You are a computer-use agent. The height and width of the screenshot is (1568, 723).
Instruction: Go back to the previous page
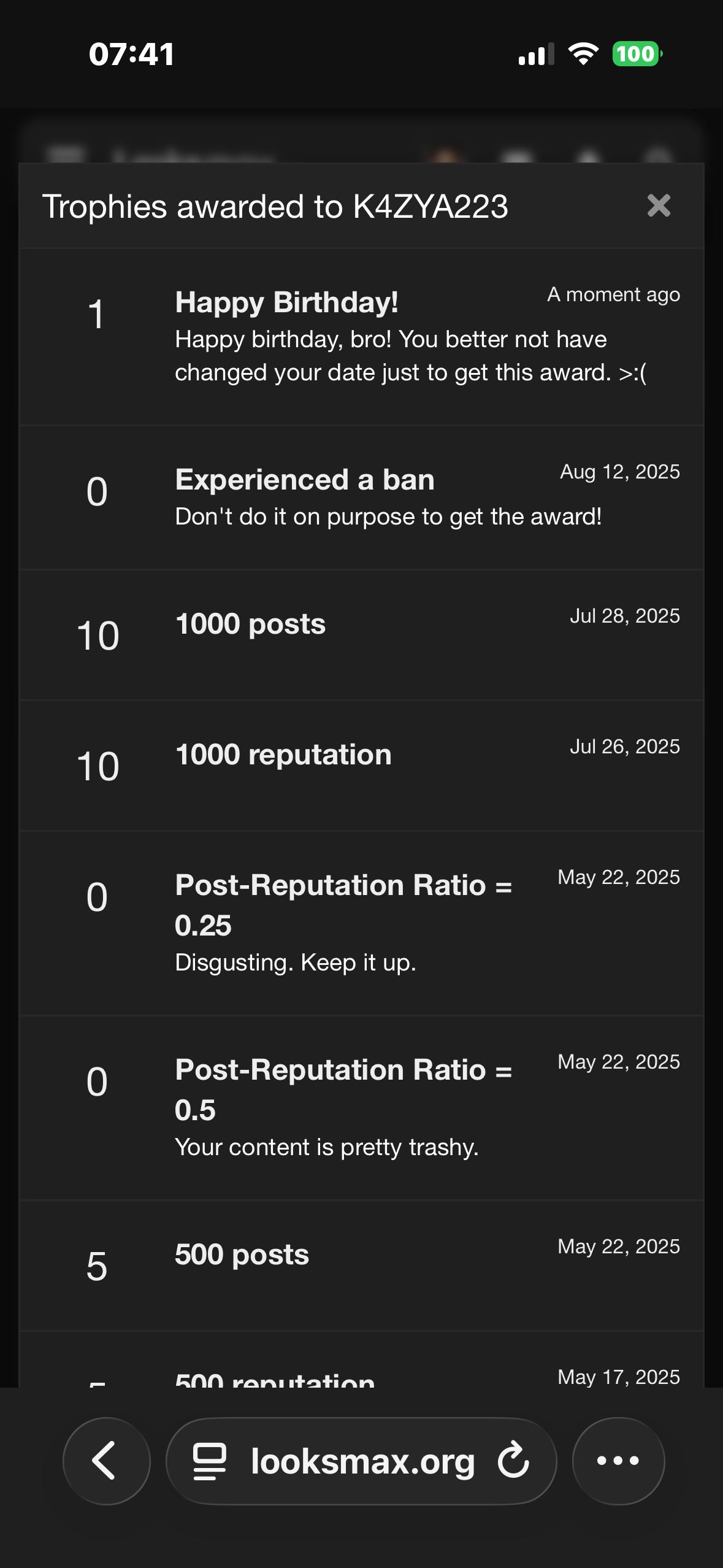(106, 1461)
